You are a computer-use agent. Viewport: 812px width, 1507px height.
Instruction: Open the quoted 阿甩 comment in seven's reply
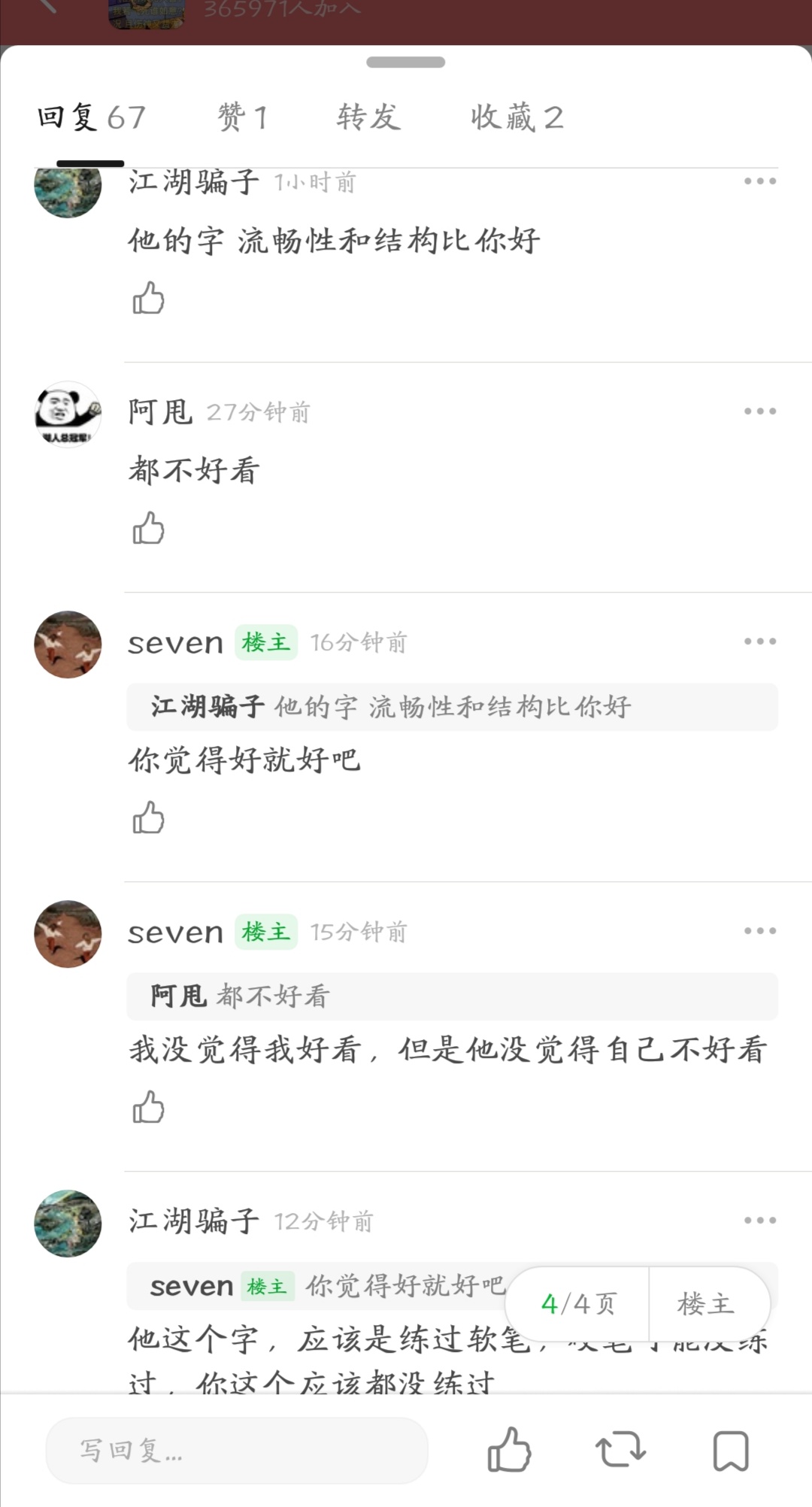pos(451,996)
